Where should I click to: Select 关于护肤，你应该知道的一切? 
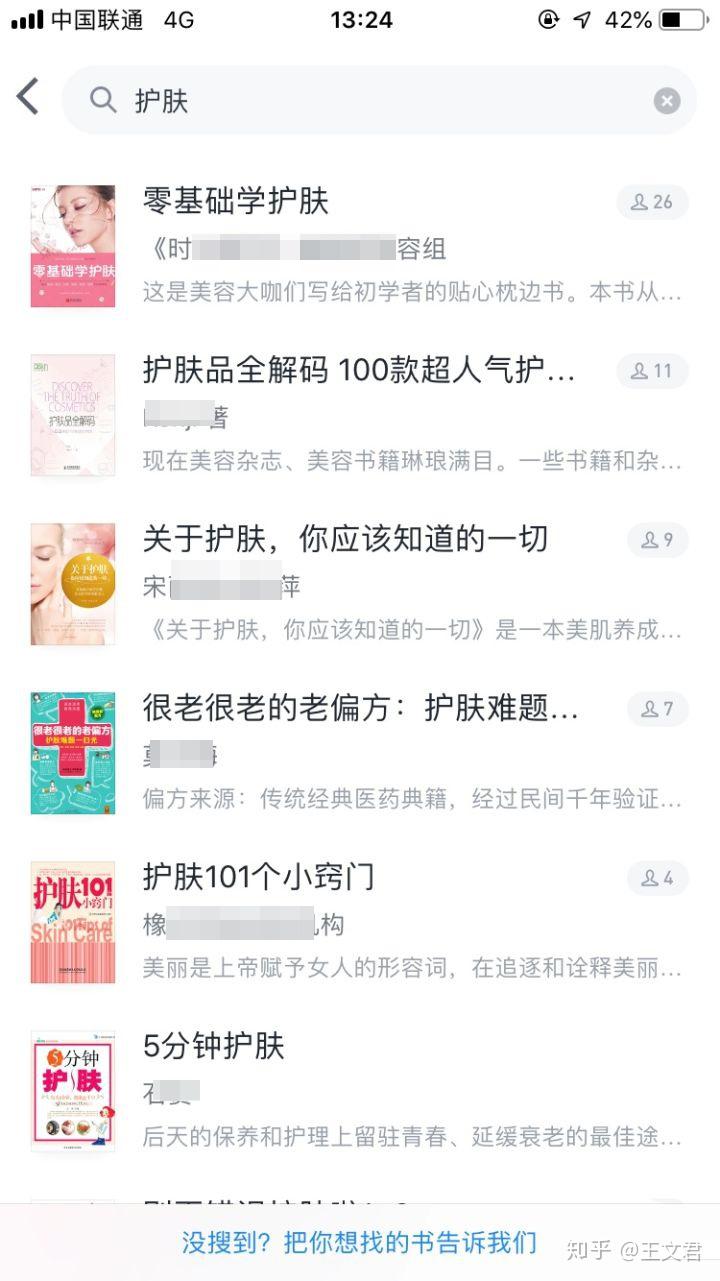pos(345,540)
